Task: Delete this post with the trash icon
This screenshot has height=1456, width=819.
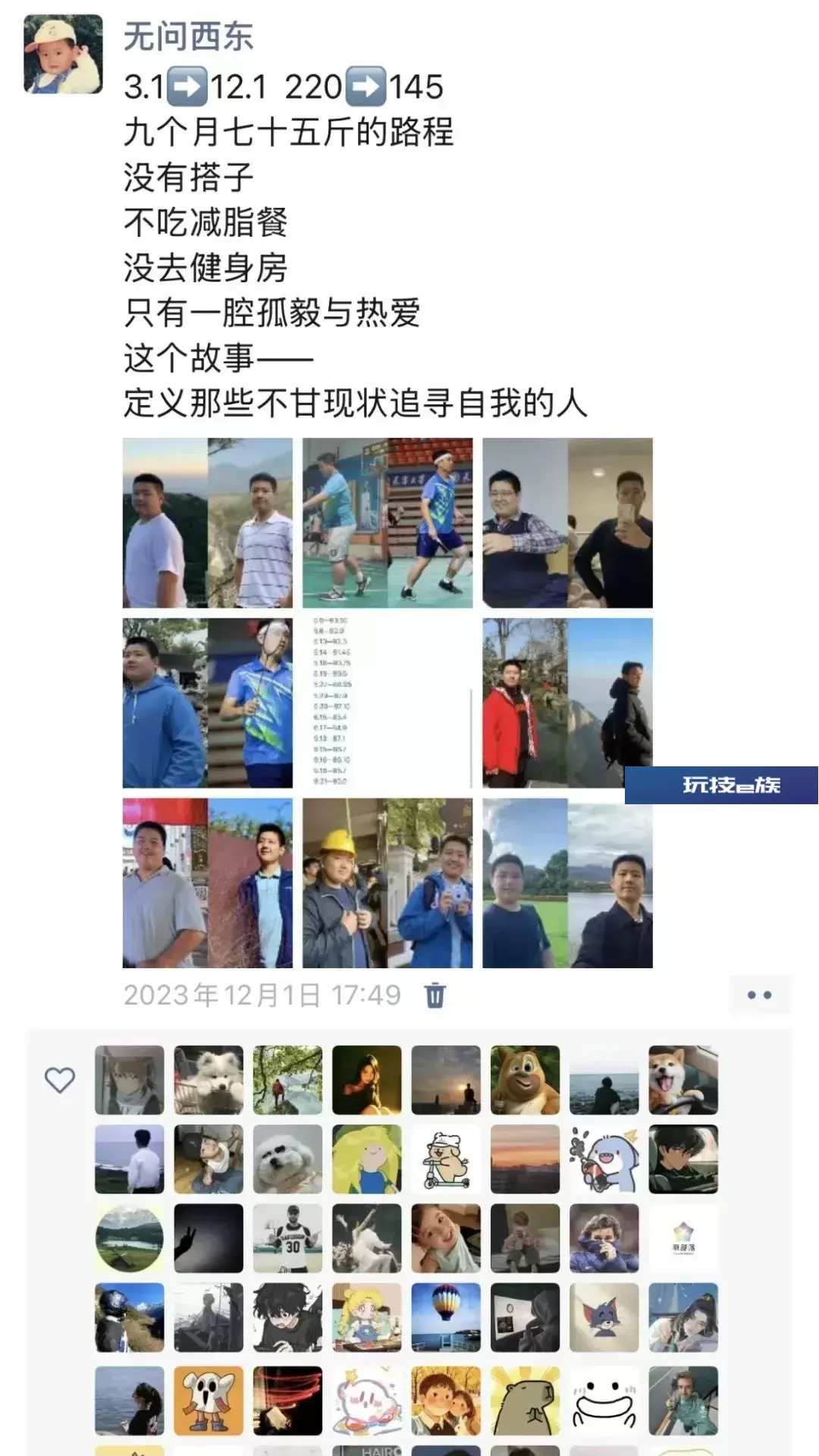Action: click(x=435, y=995)
